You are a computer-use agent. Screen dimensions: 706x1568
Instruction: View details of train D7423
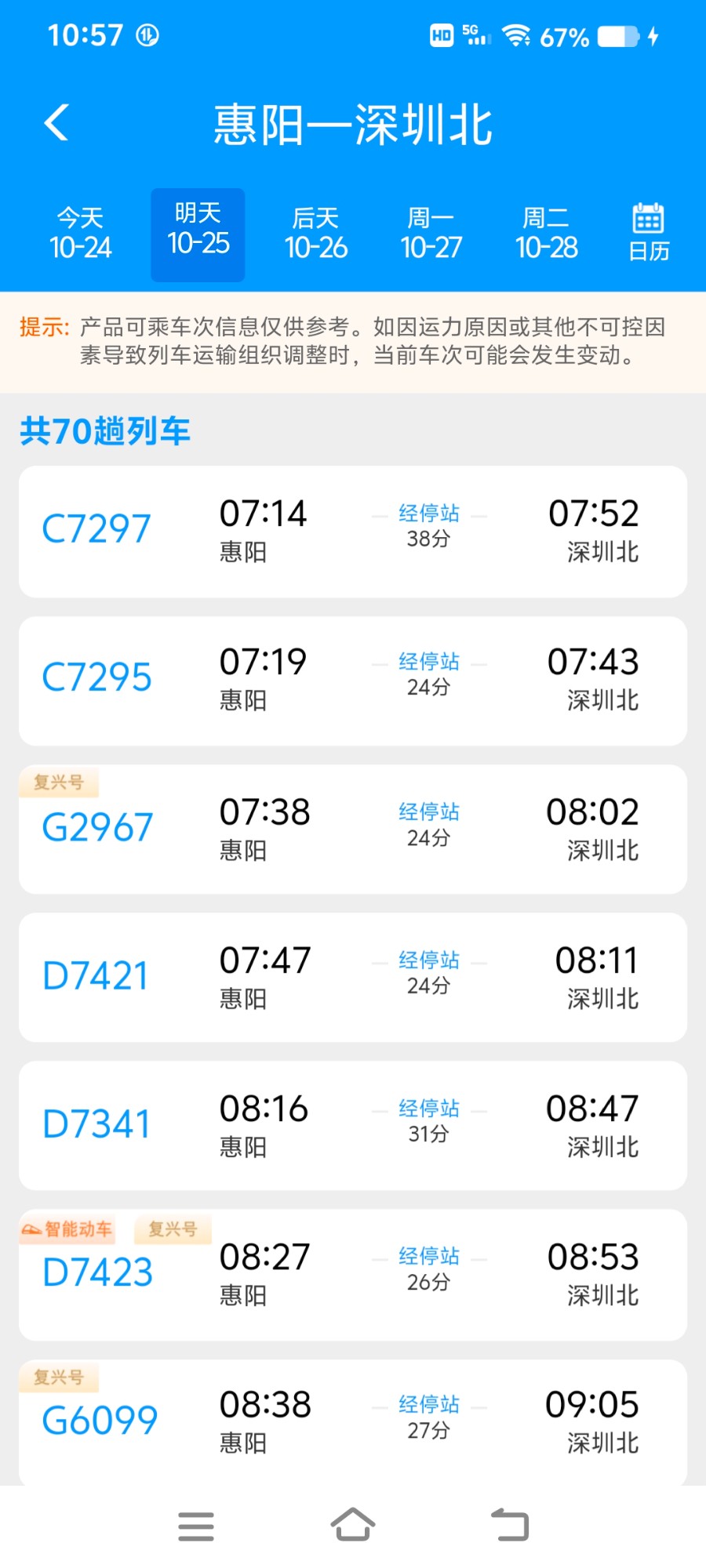(x=353, y=1274)
